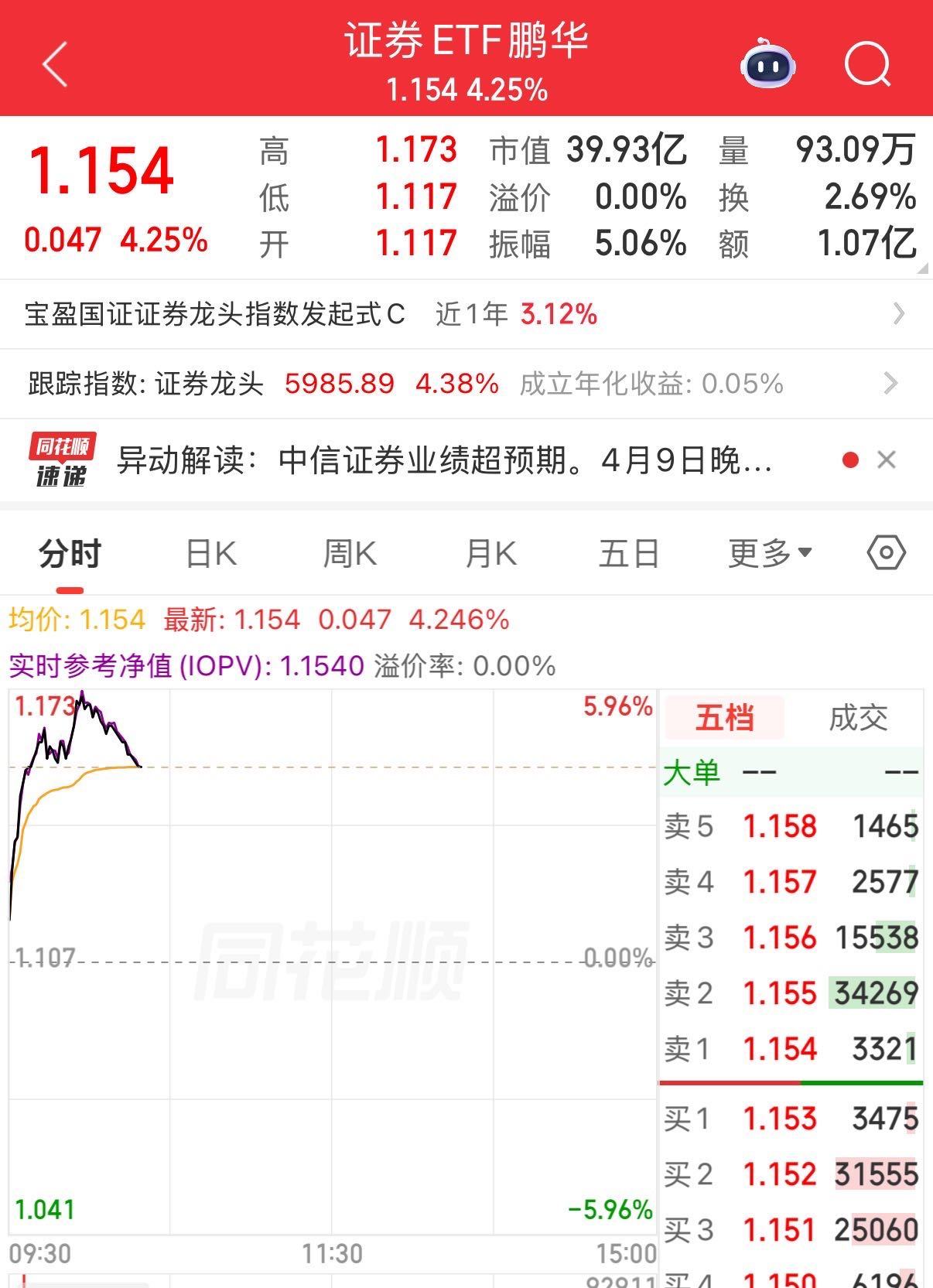
Task: Dismiss the 异动解读 news banner
Action: click(887, 460)
